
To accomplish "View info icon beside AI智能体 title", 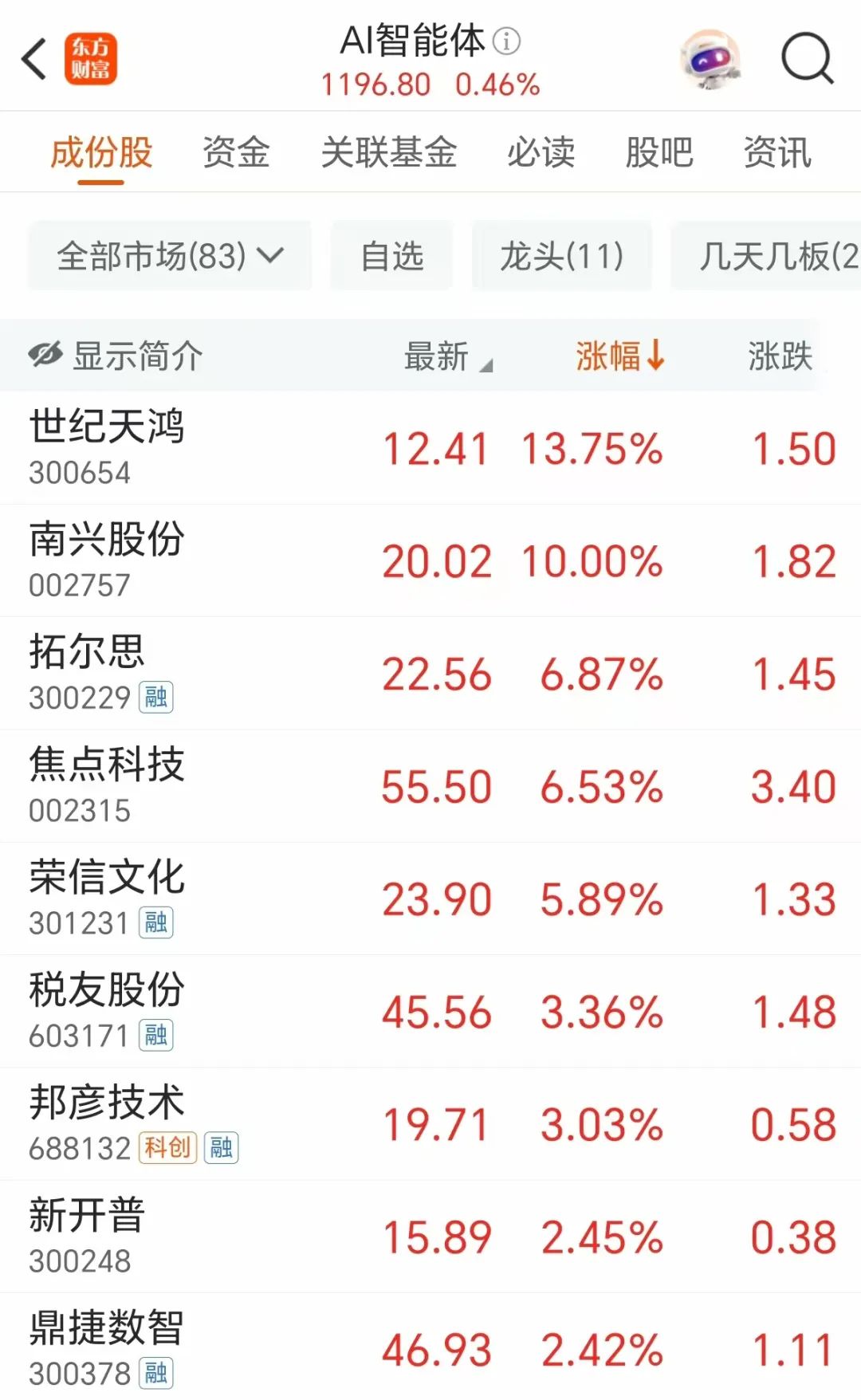I will tap(506, 41).
